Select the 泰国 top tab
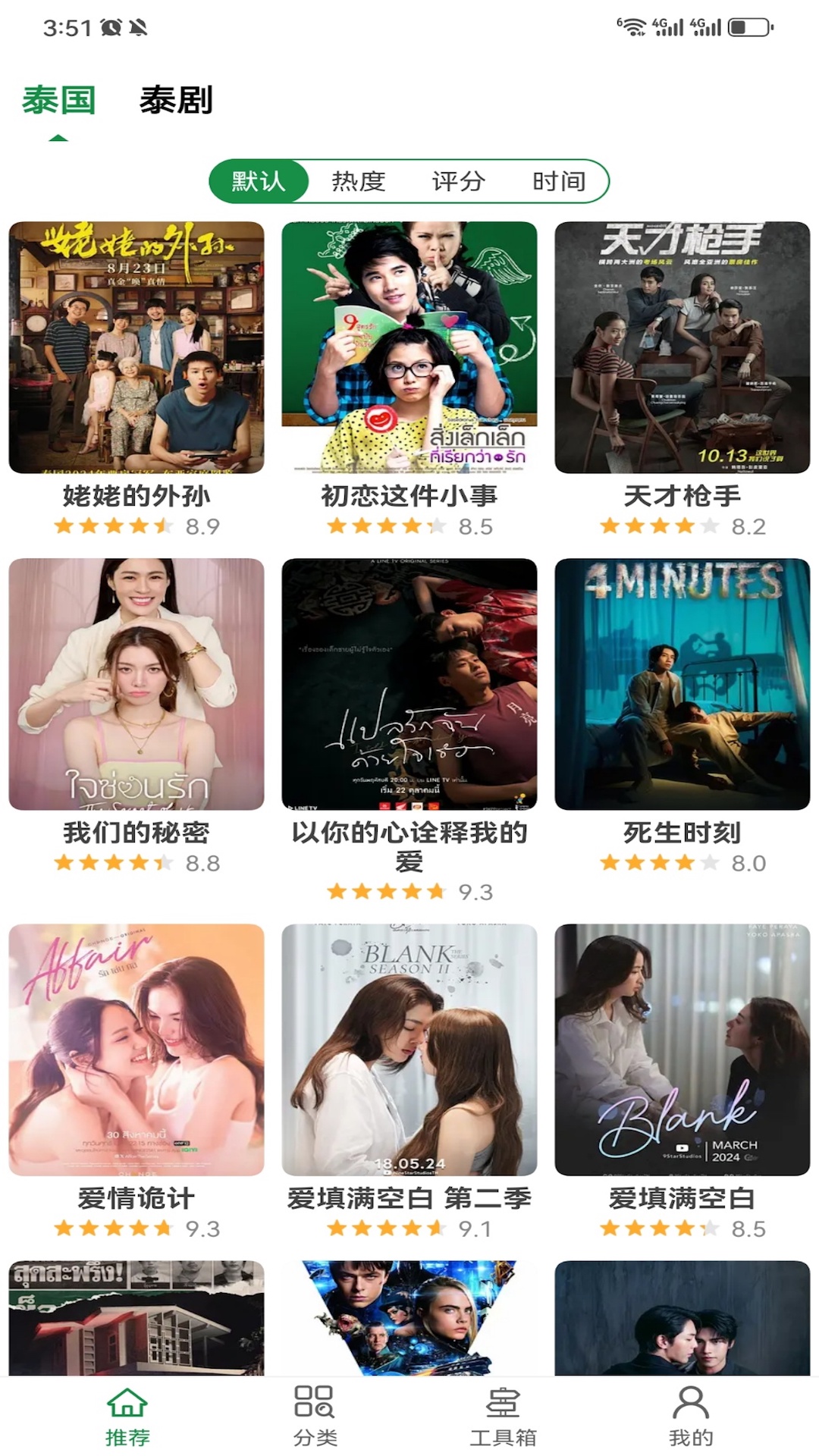The width and height of the screenshot is (819, 1456). click(58, 100)
